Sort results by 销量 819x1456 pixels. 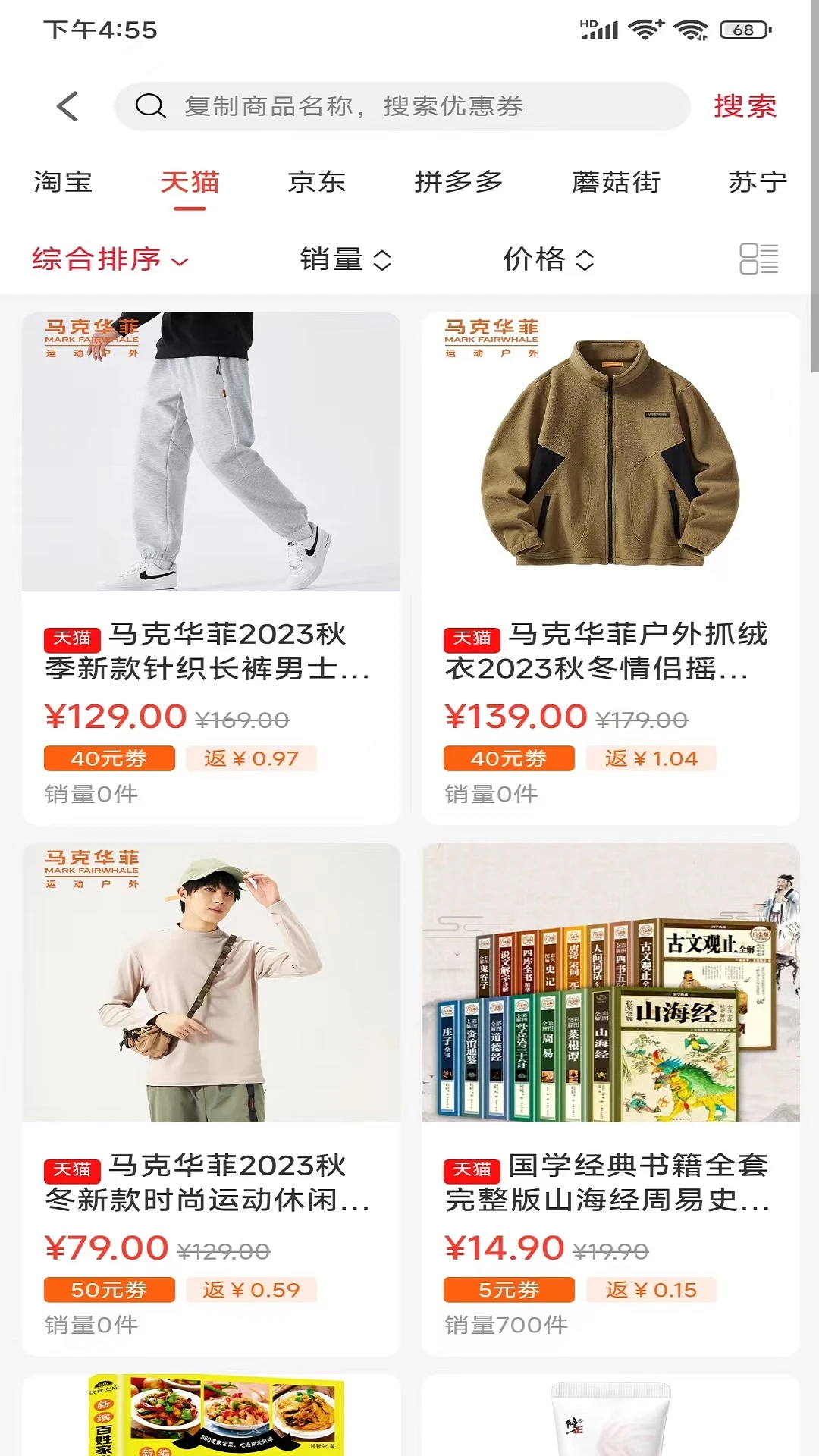[346, 259]
